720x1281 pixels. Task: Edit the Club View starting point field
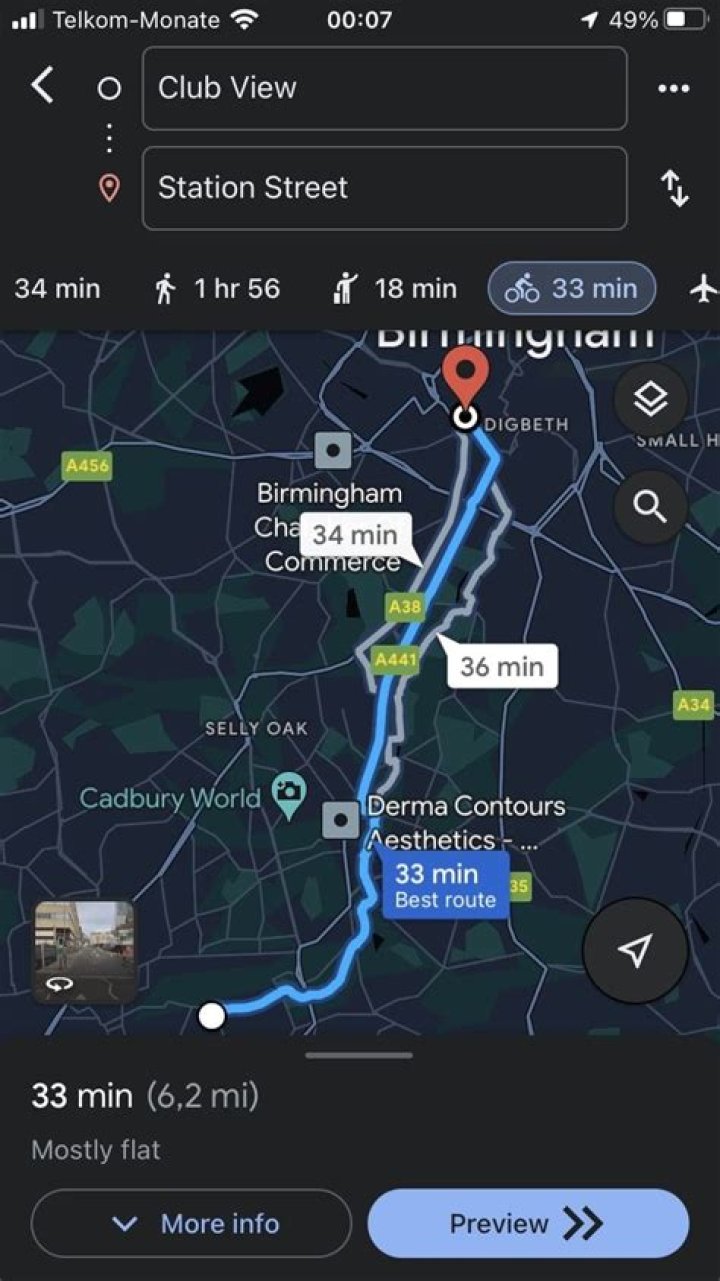[x=384, y=88]
